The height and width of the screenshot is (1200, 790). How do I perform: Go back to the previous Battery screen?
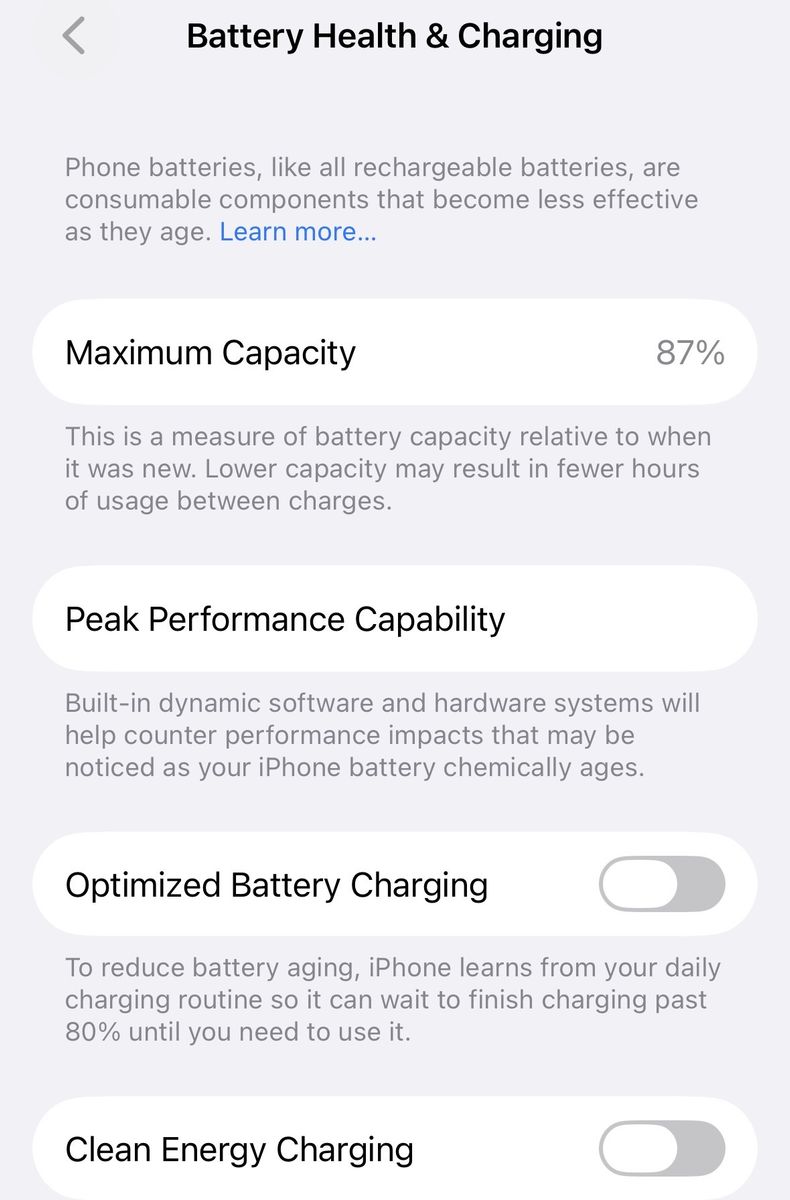74,36
